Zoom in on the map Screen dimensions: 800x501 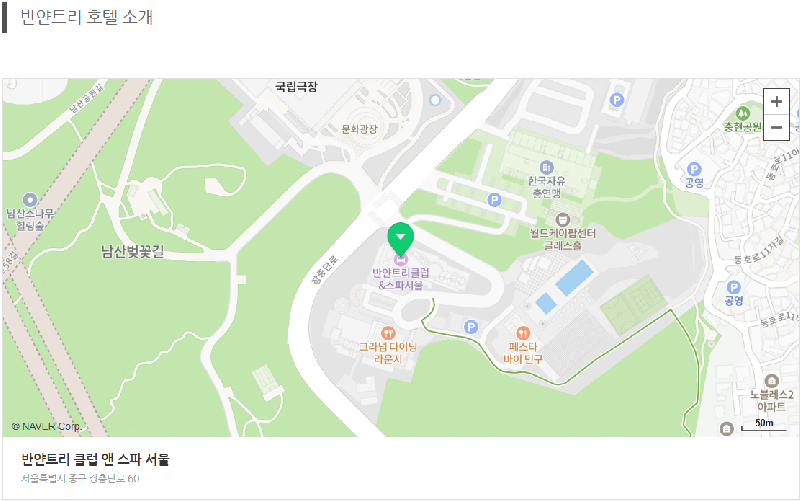776,101
